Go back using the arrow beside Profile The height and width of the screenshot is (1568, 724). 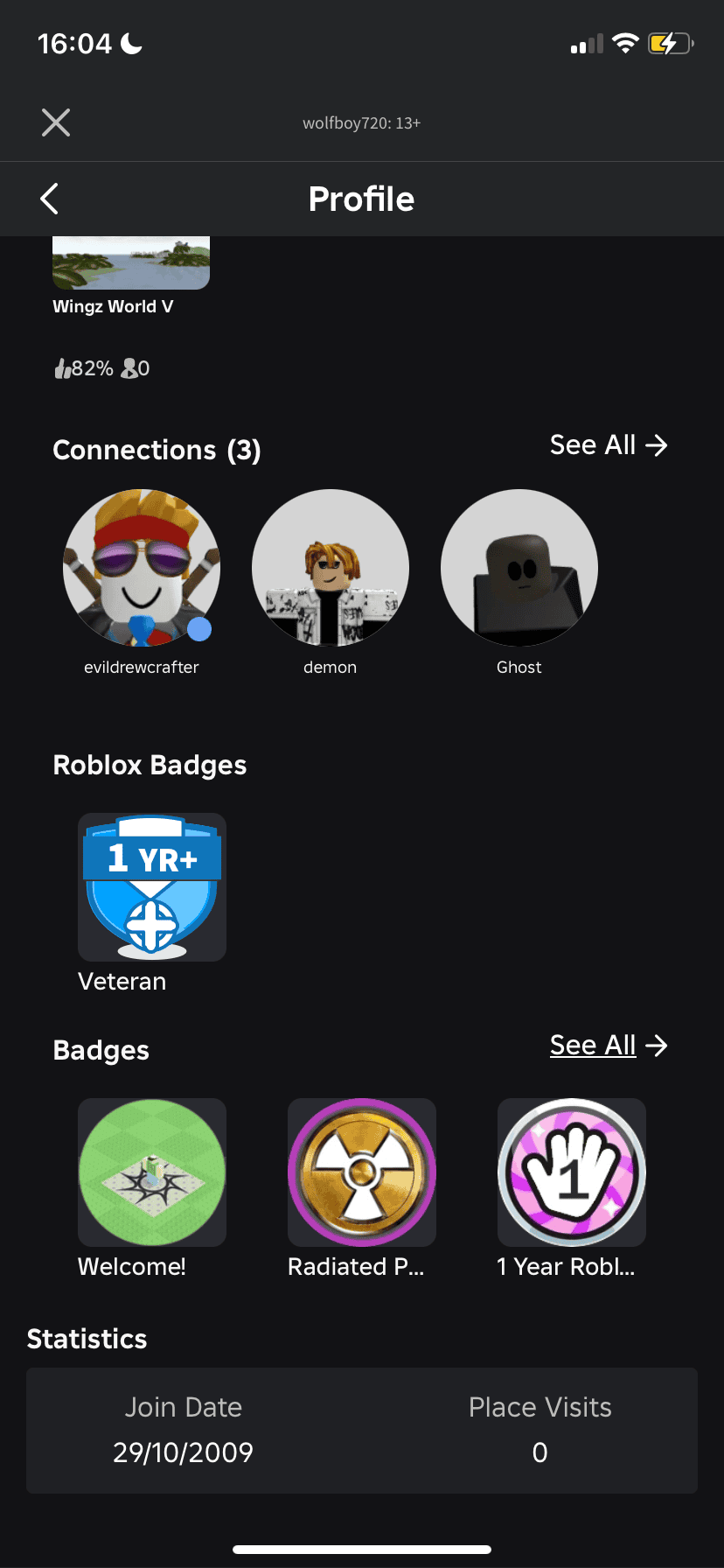pyautogui.click(x=50, y=199)
